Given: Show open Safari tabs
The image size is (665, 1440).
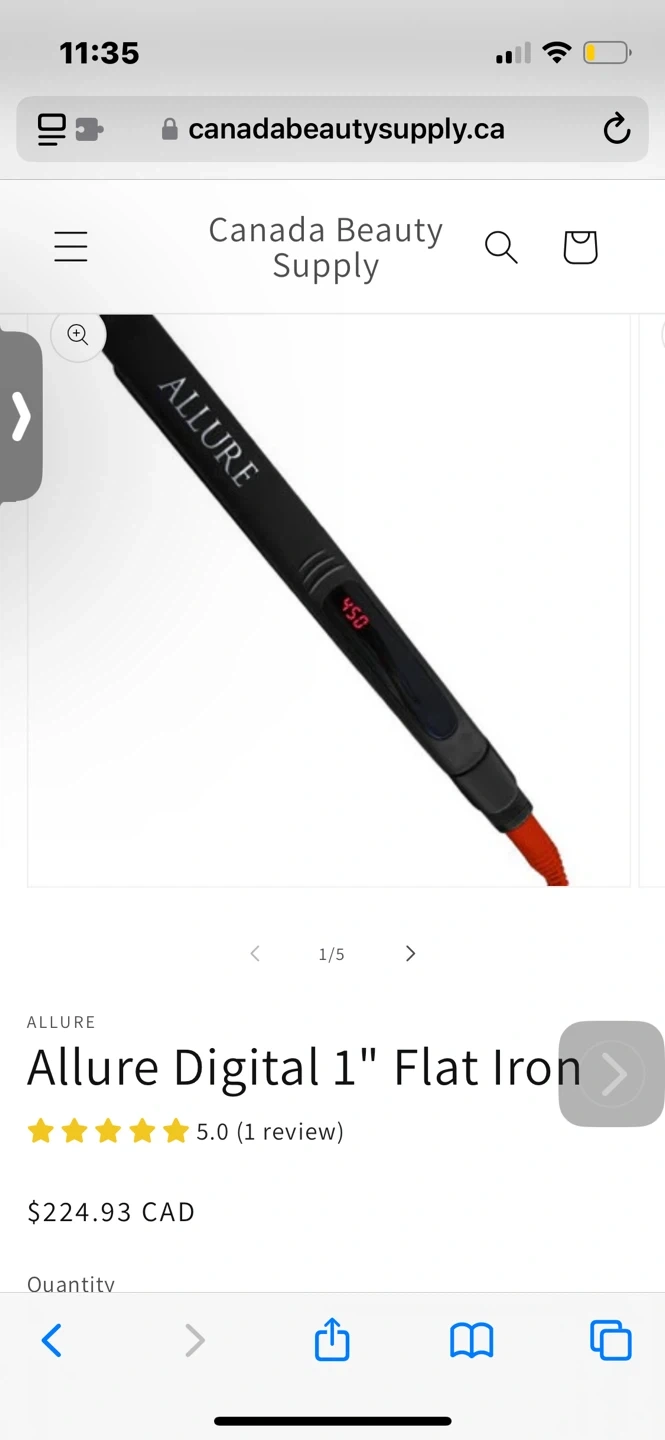Looking at the screenshot, I should coord(610,1340).
